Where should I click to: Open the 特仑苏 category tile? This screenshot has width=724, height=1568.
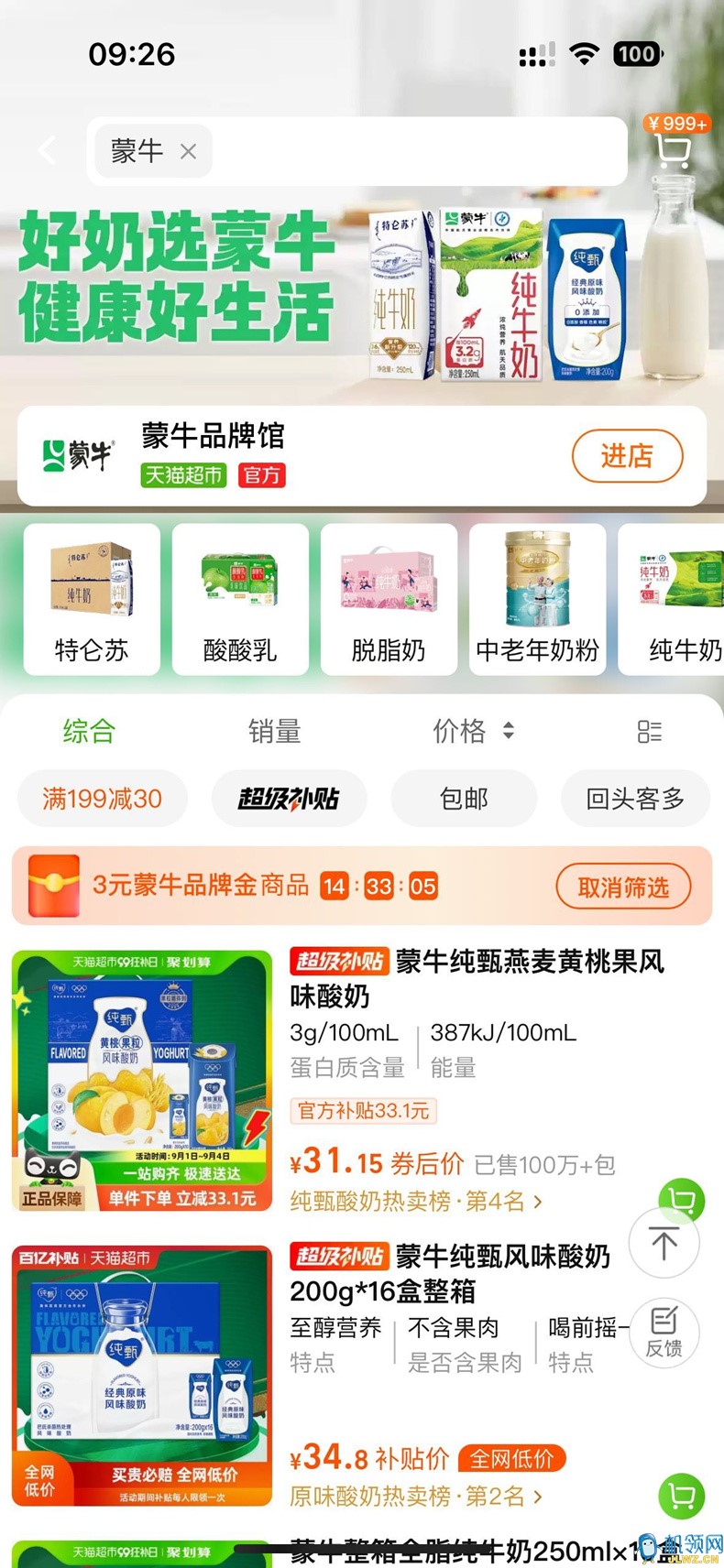(x=92, y=599)
